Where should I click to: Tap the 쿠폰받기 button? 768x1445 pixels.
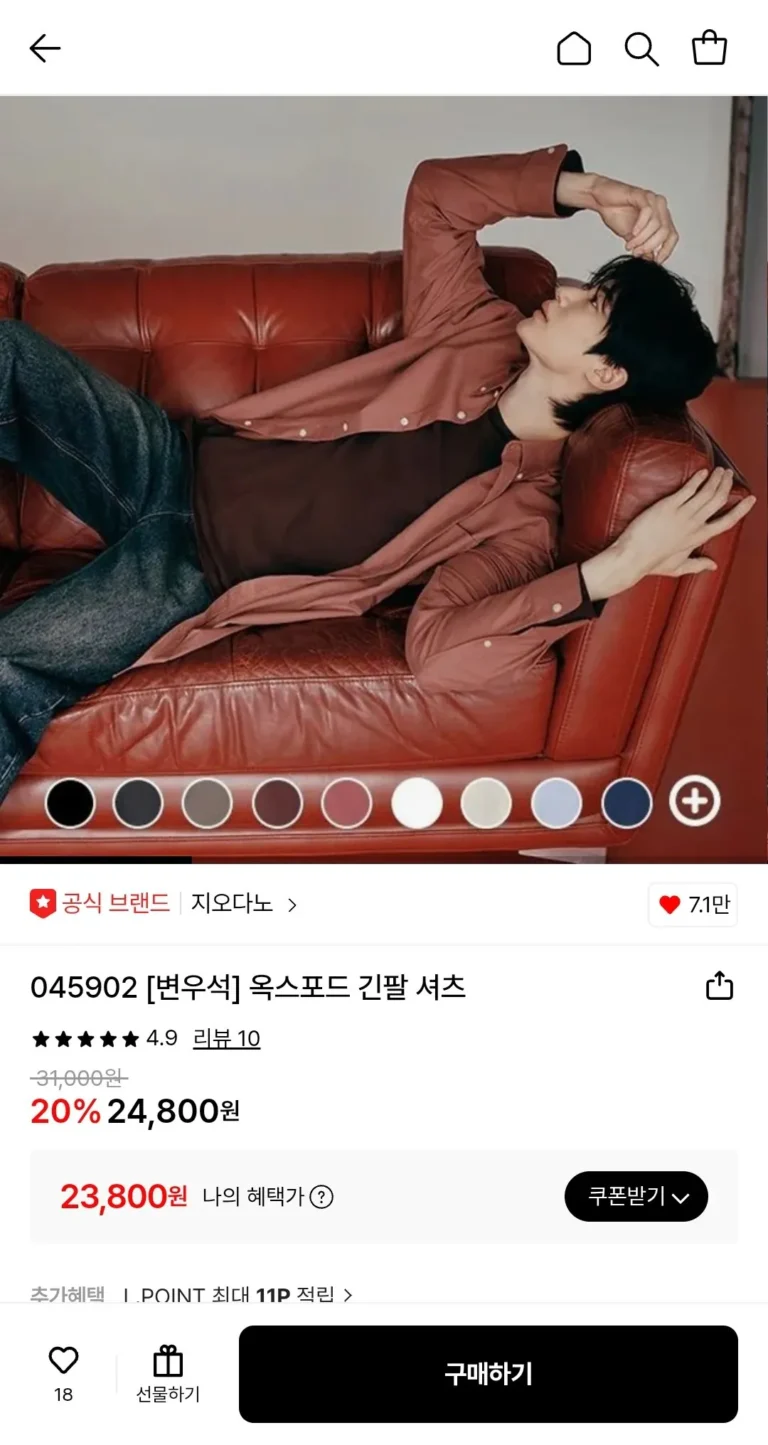[636, 1196]
